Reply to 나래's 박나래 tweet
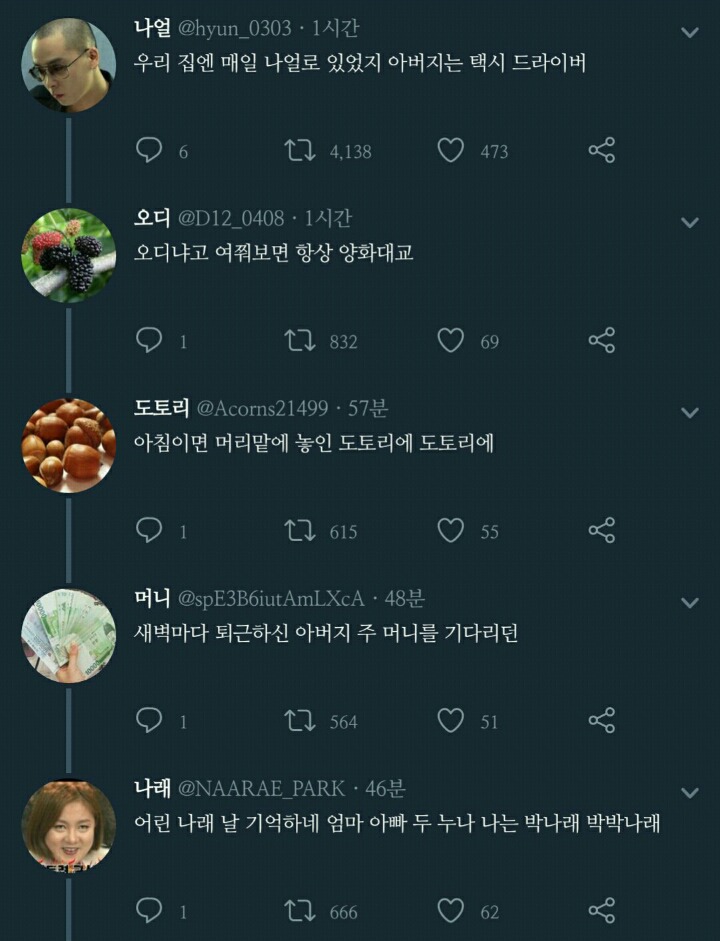Screen dimensions: 720x941 [149, 911]
